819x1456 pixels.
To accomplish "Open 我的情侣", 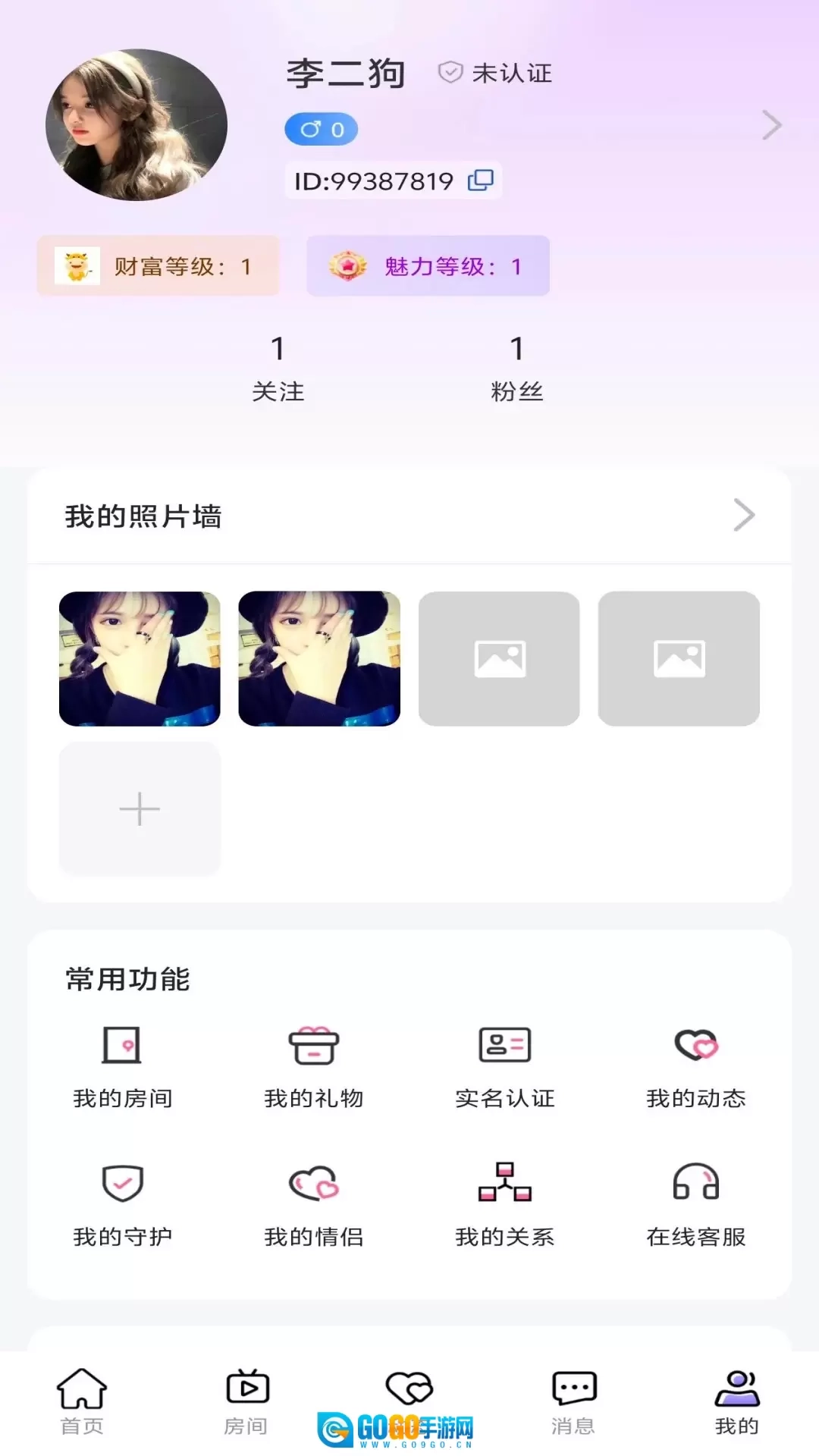I will pos(314,1204).
